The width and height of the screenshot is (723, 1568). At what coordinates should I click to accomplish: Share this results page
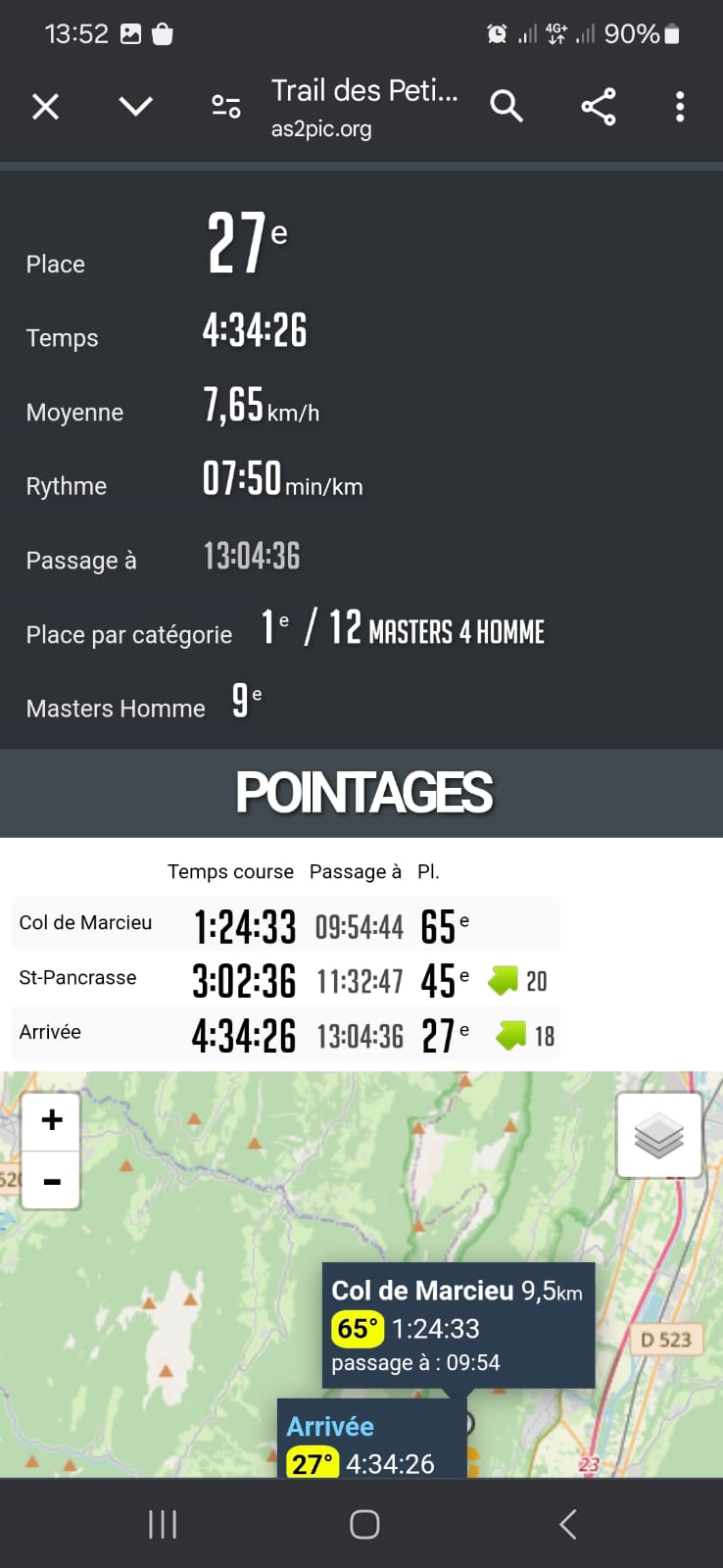click(598, 106)
